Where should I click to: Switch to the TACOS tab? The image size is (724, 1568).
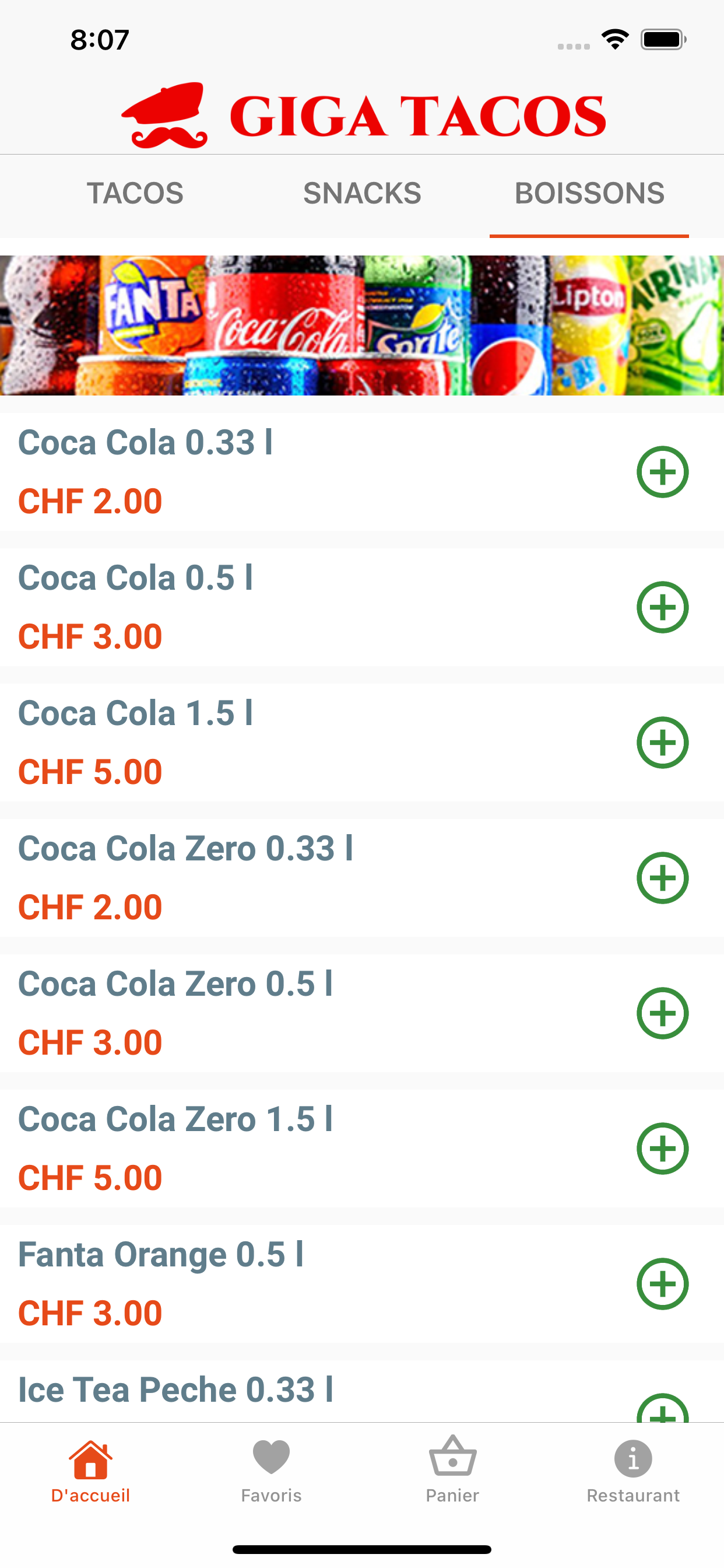(135, 194)
